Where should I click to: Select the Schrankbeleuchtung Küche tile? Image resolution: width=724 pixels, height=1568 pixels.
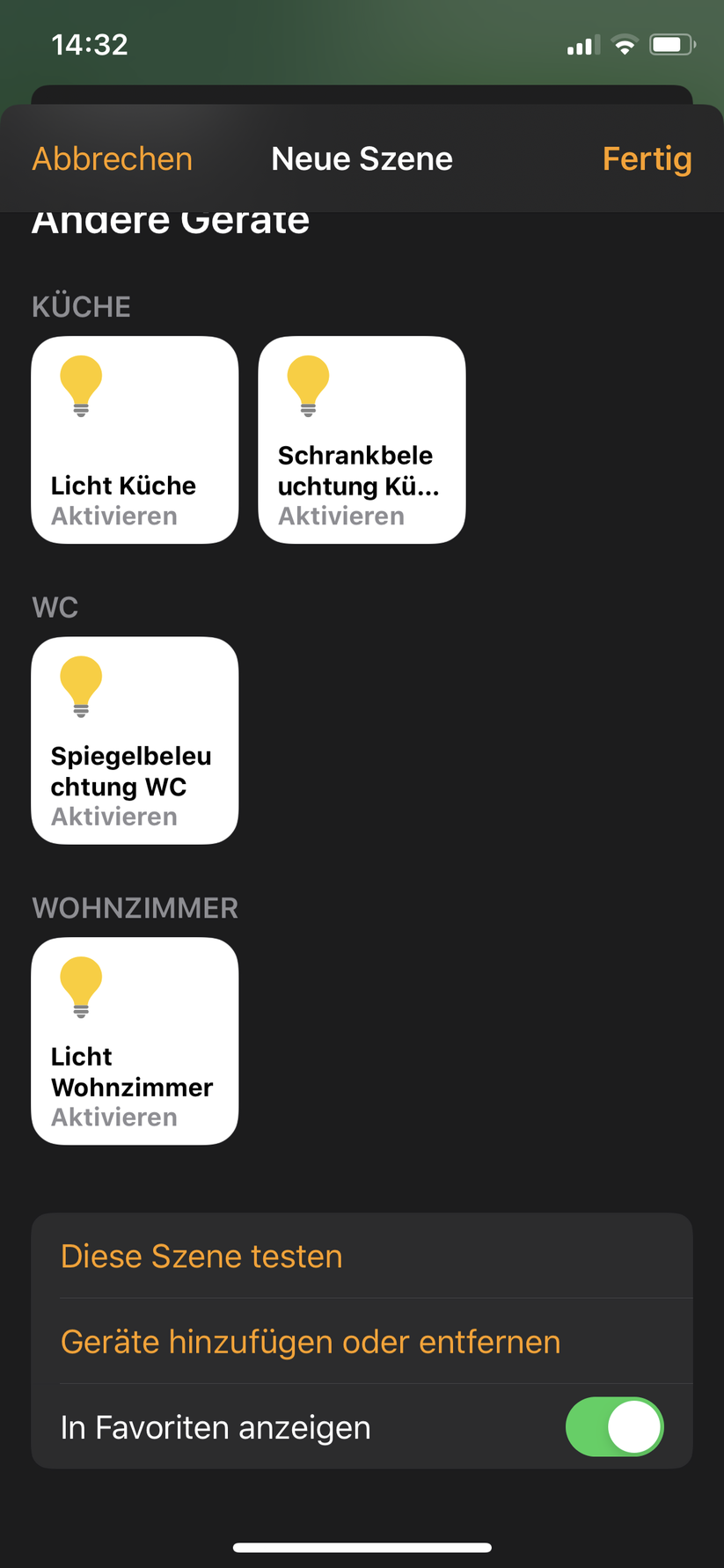(362, 439)
